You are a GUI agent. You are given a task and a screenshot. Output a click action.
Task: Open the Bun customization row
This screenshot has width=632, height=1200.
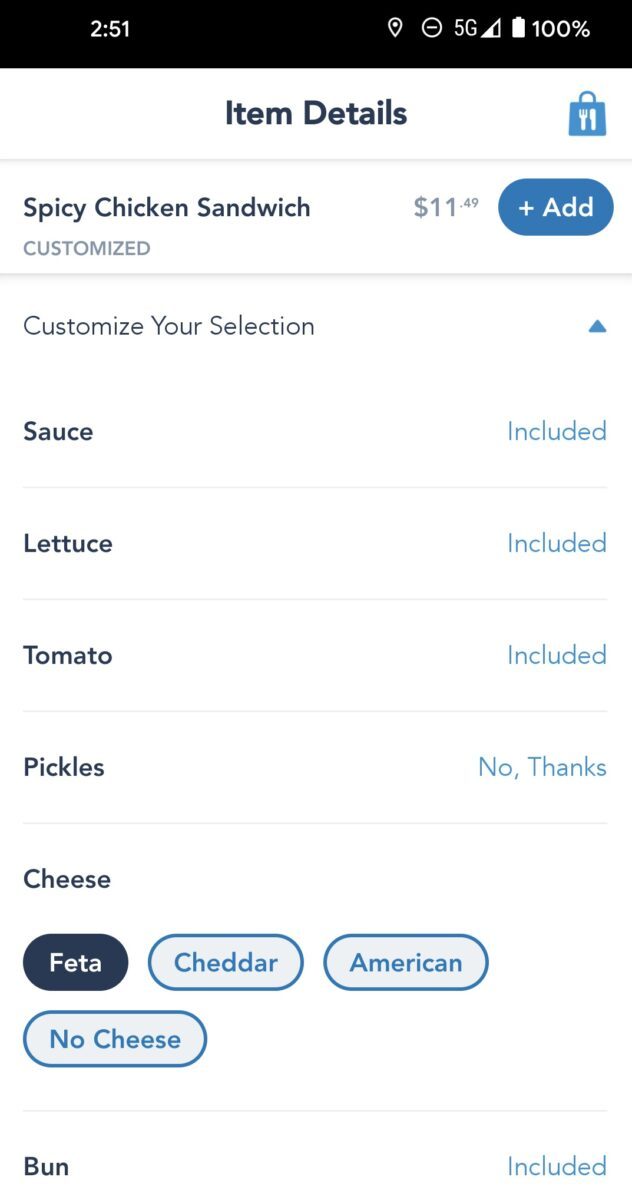[x=315, y=1167]
